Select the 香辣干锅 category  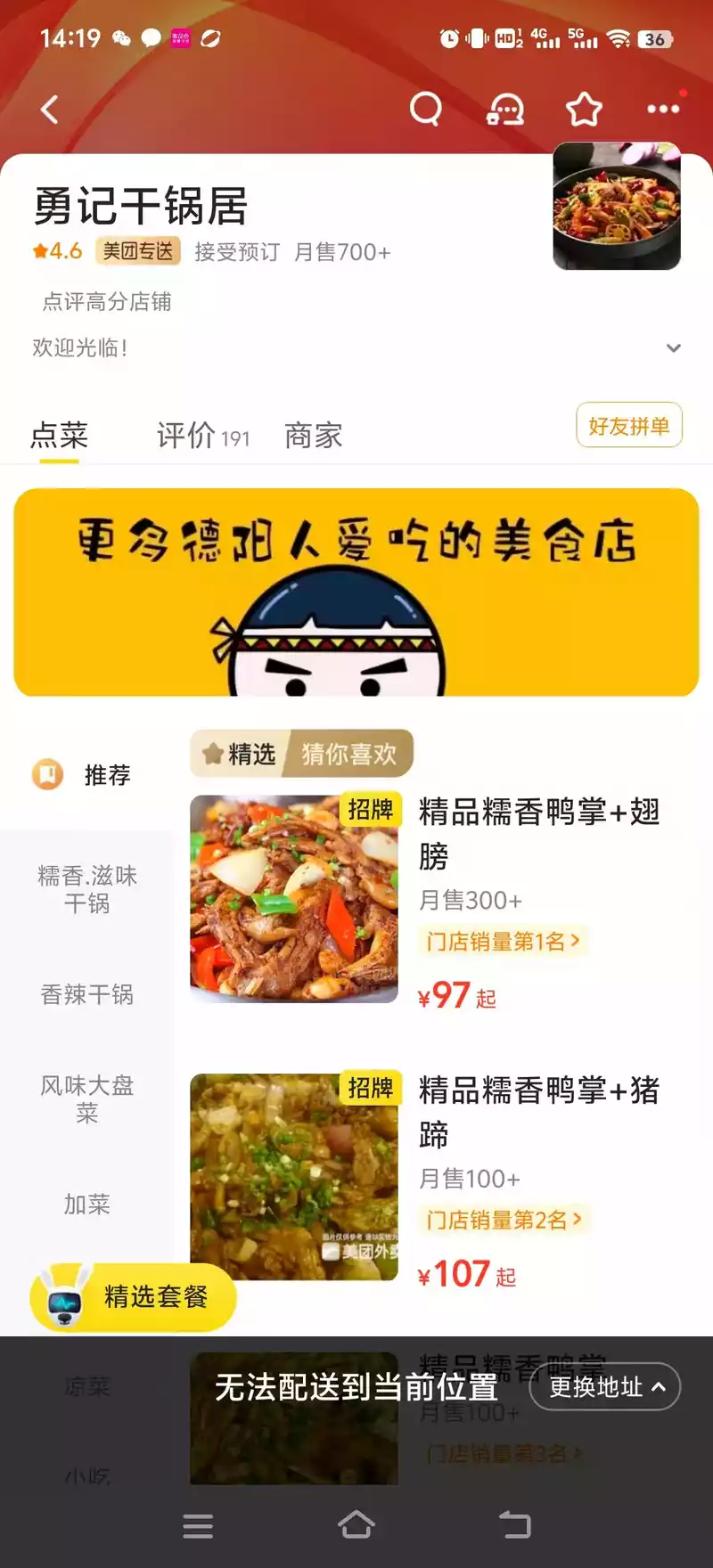point(87,994)
